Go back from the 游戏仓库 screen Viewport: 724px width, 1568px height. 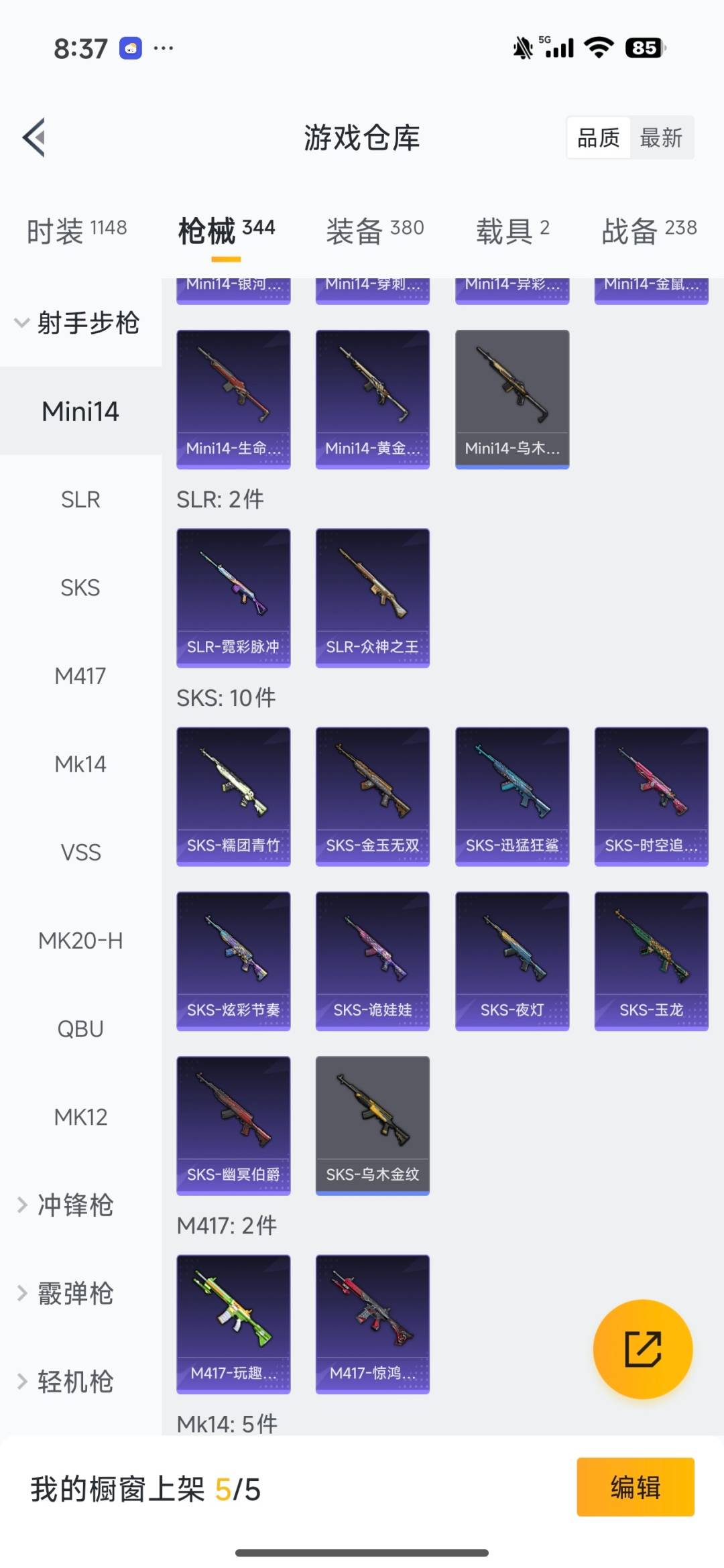point(35,137)
